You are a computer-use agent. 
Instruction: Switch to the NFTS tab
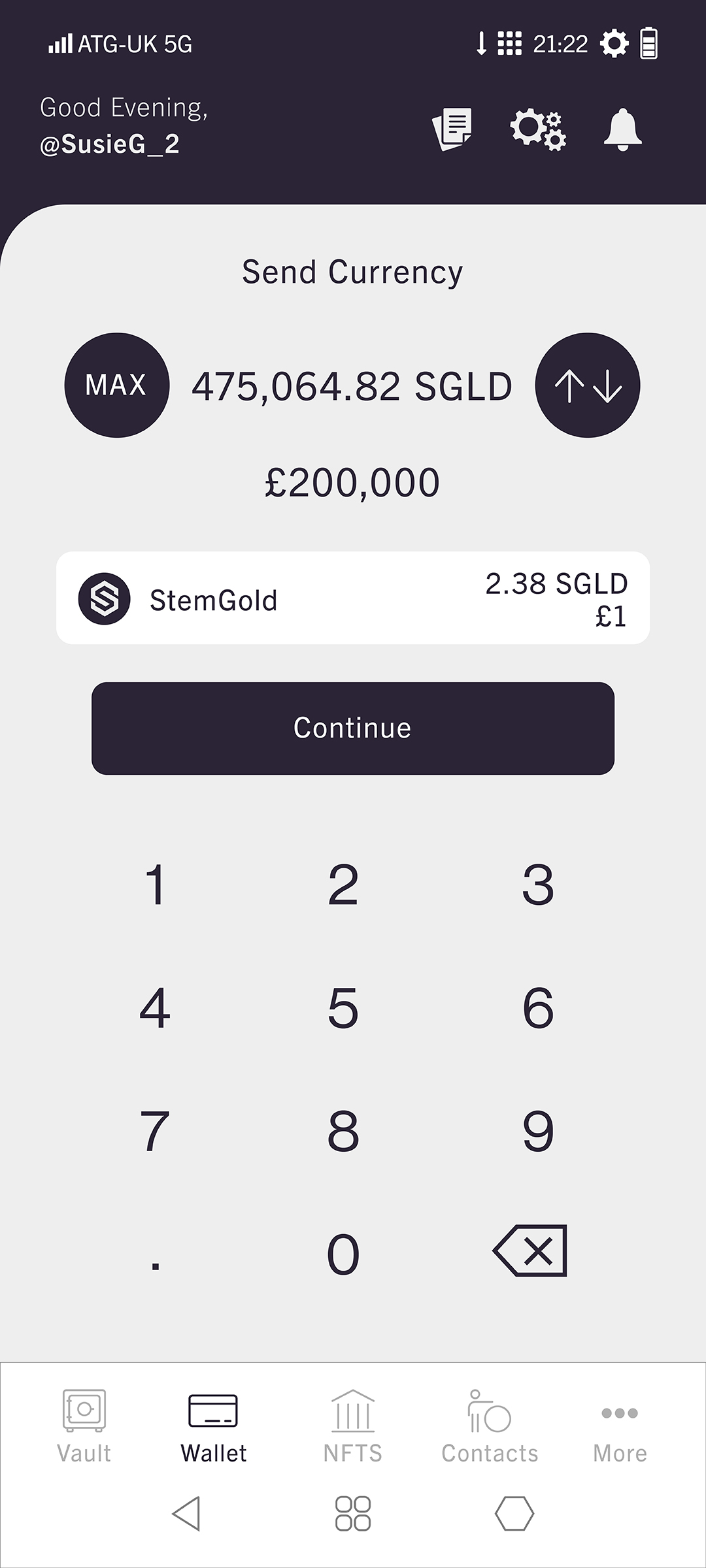[353, 1426]
